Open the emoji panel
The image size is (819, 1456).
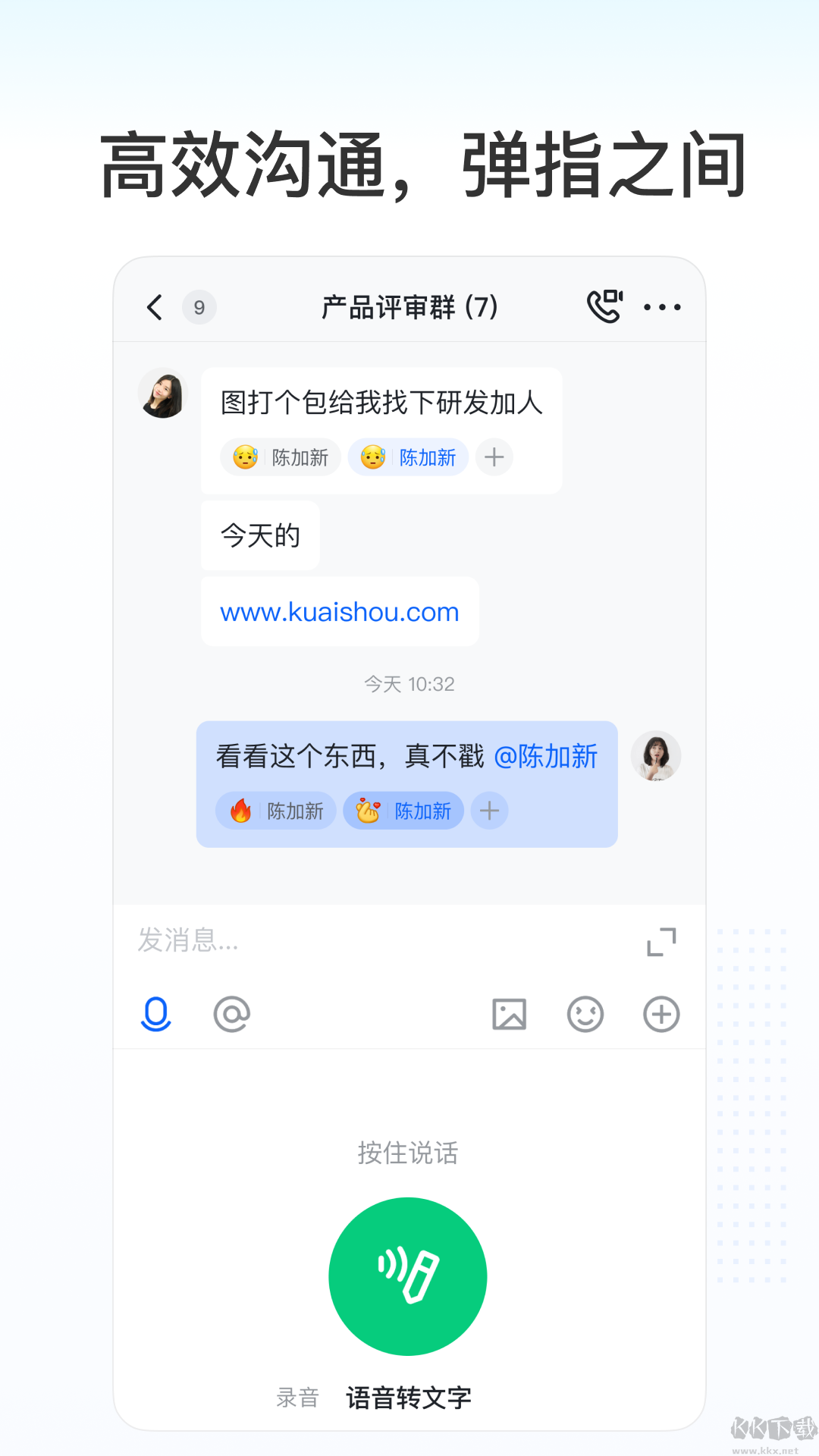(x=585, y=1014)
